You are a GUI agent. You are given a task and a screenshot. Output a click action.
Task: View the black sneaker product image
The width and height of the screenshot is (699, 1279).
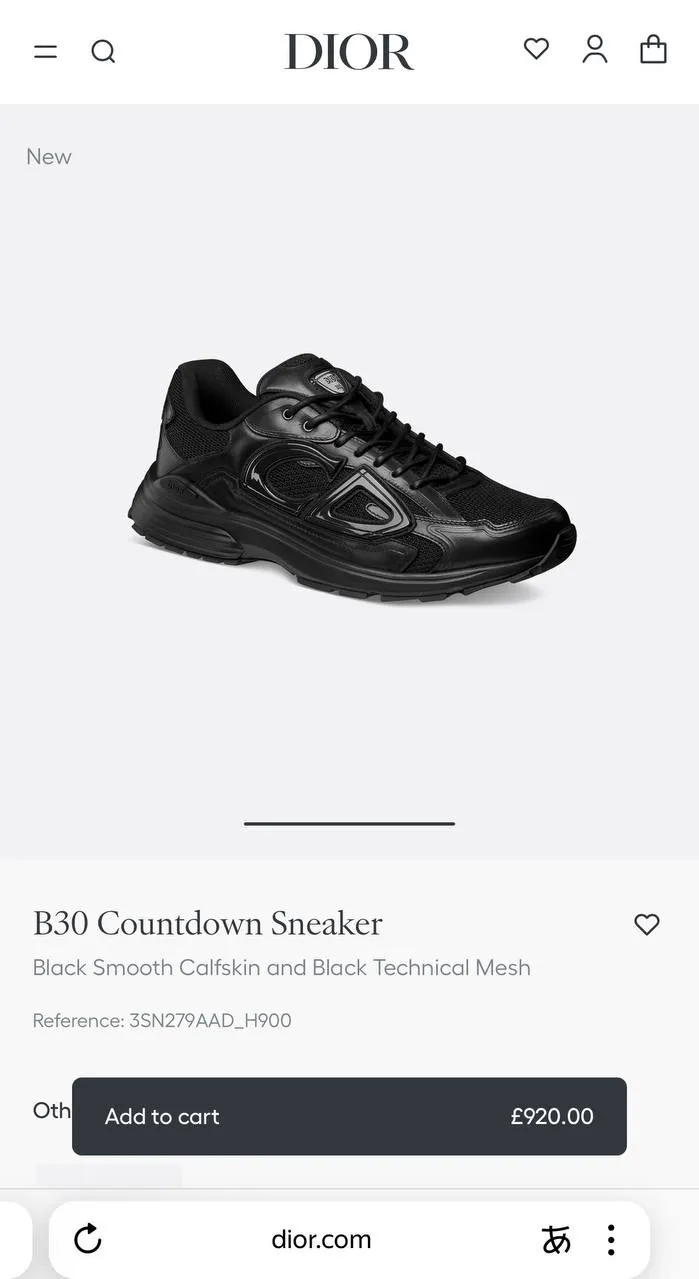point(352,477)
